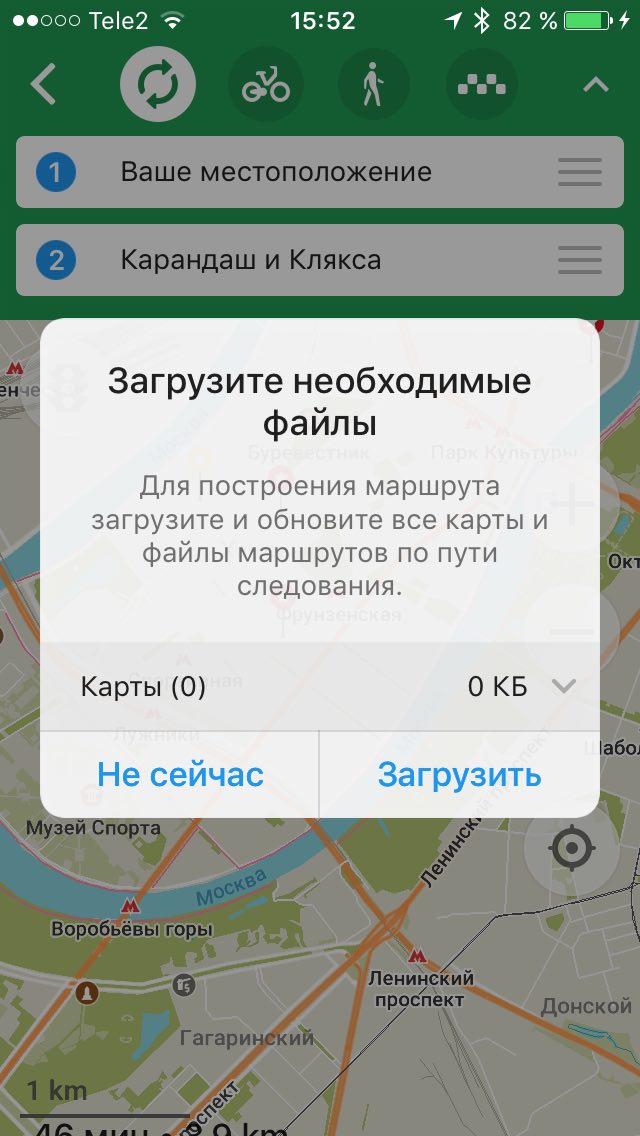This screenshot has width=640, height=1136.
Task: Center map on my location
Action: click(573, 848)
